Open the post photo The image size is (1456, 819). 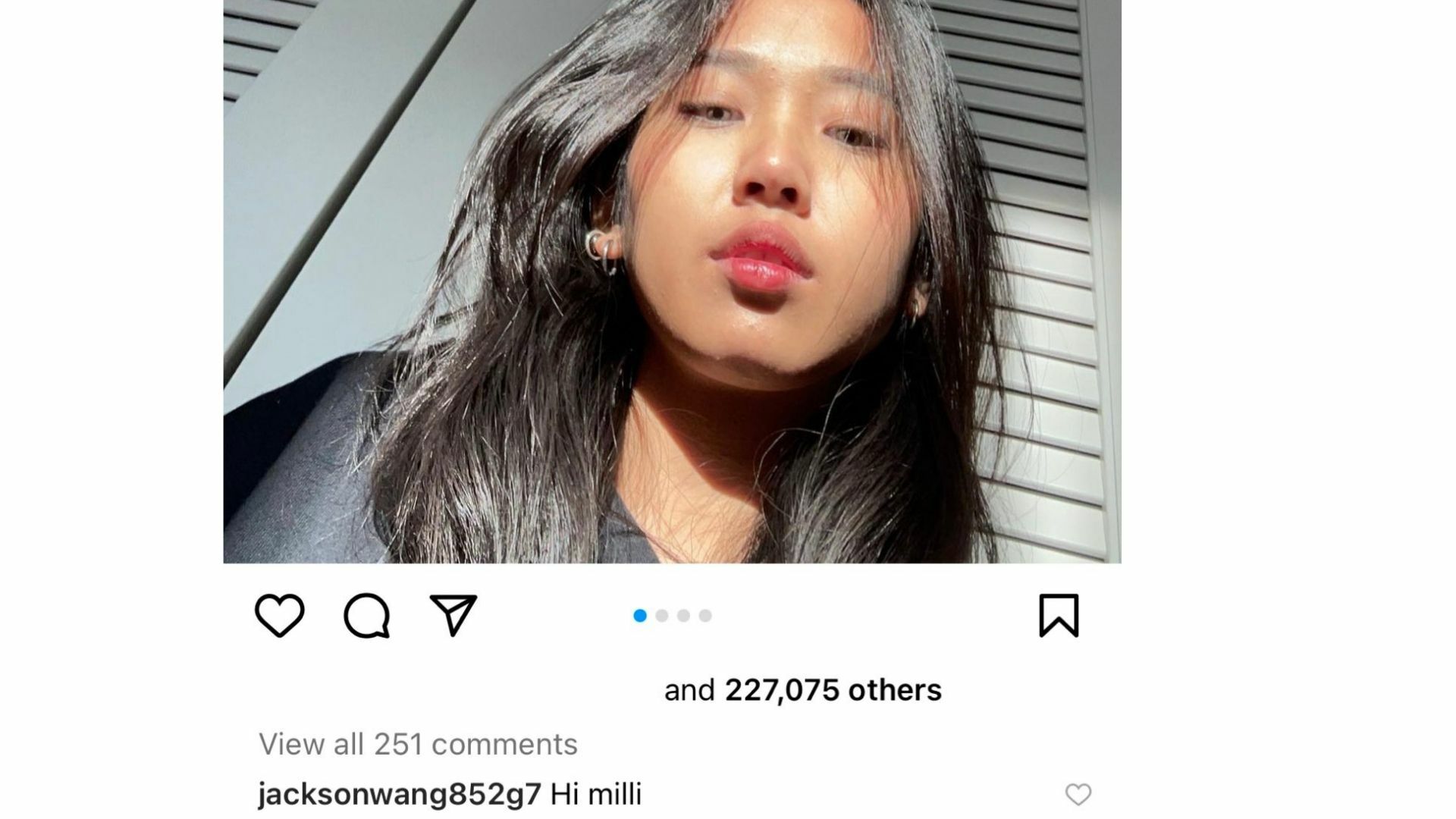(x=672, y=281)
